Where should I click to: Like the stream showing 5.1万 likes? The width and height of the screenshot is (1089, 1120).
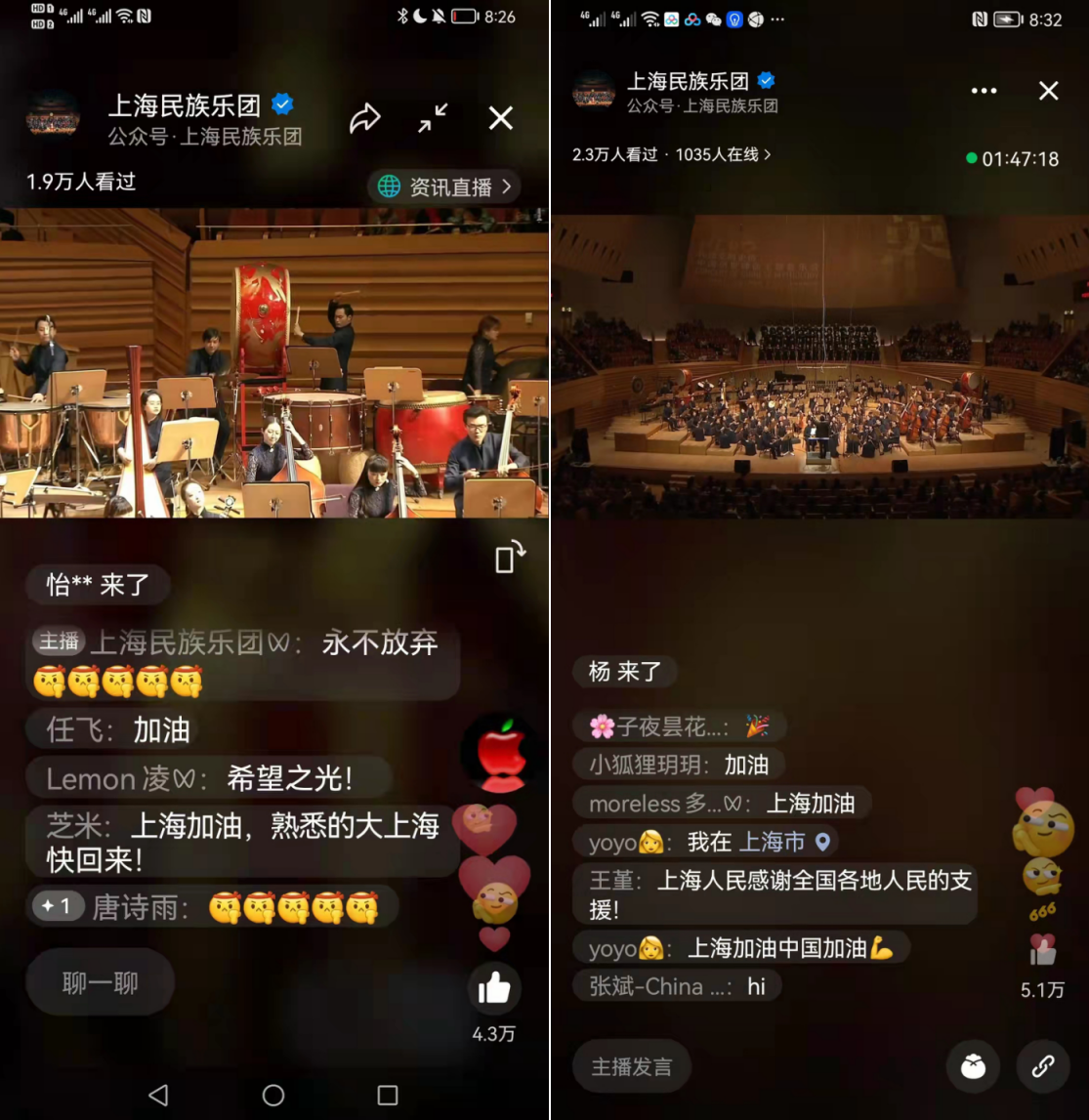(x=1042, y=949)
